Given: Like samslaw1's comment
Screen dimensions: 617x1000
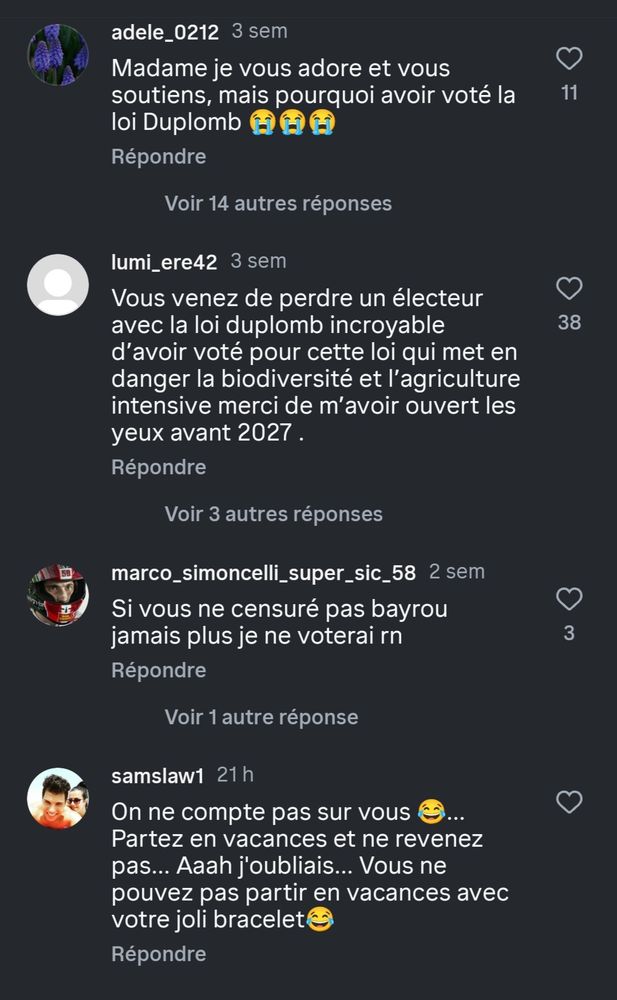Looking at the screenshot, I should point(569,802).
